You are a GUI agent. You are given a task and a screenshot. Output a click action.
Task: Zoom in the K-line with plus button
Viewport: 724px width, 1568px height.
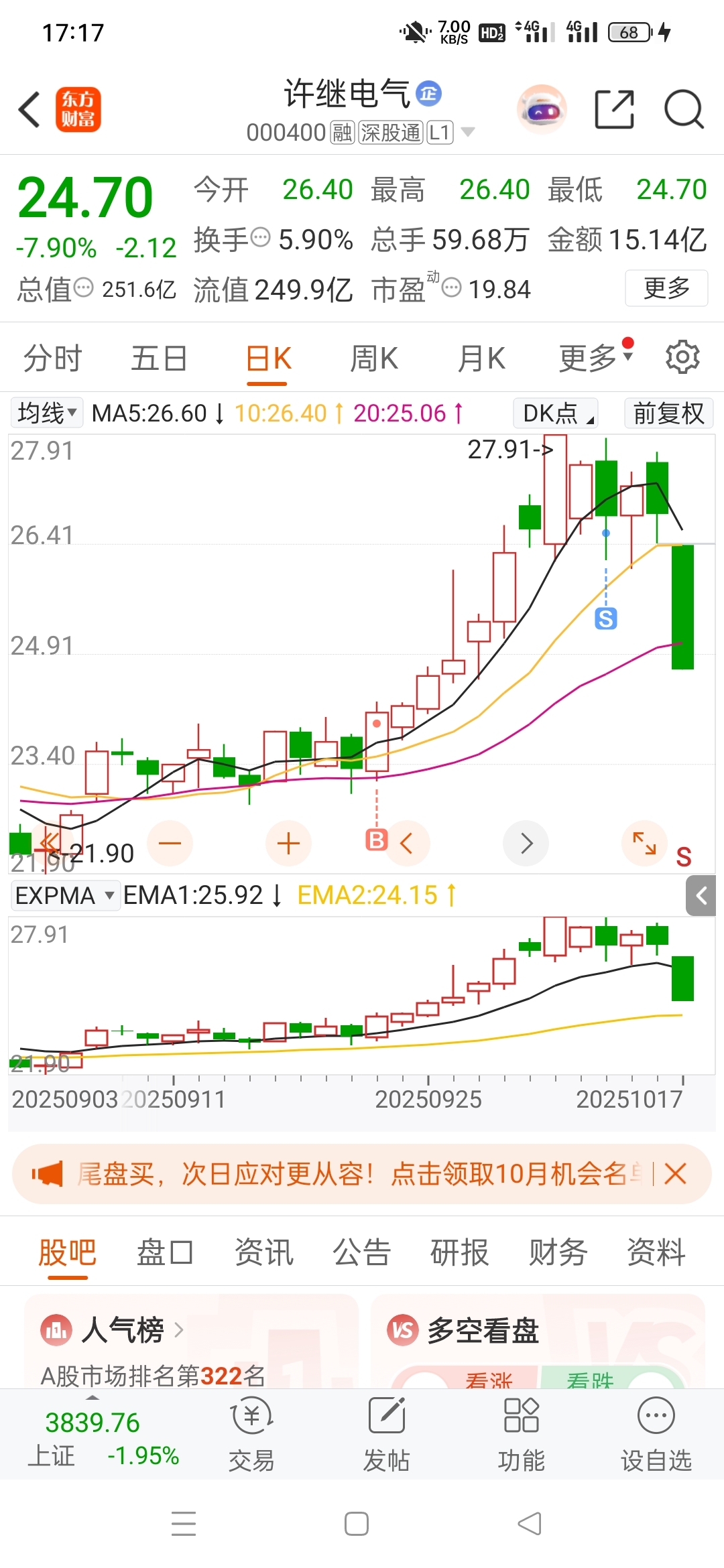[x=288, y=843]
